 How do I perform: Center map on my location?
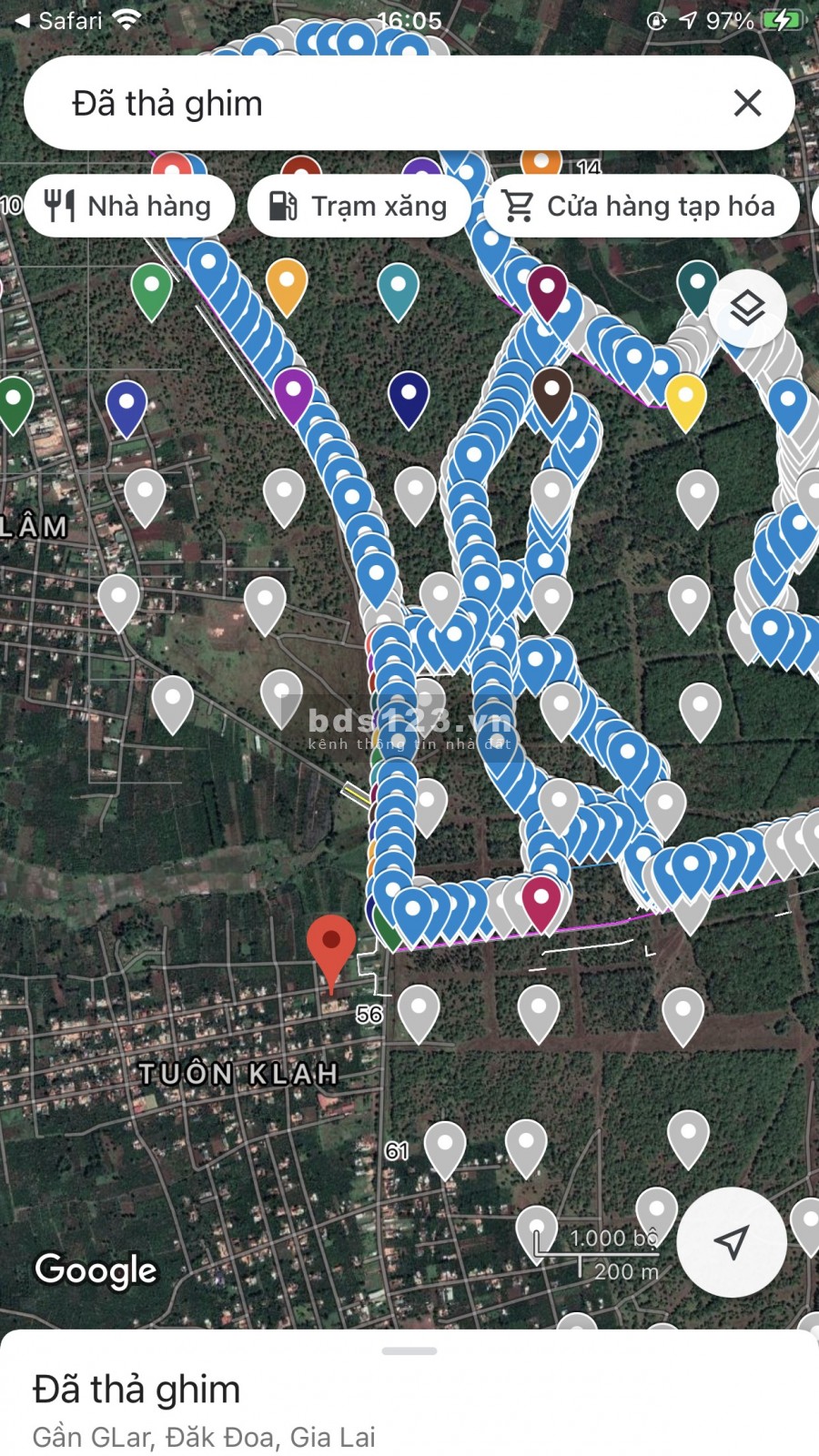[732, 1242]
